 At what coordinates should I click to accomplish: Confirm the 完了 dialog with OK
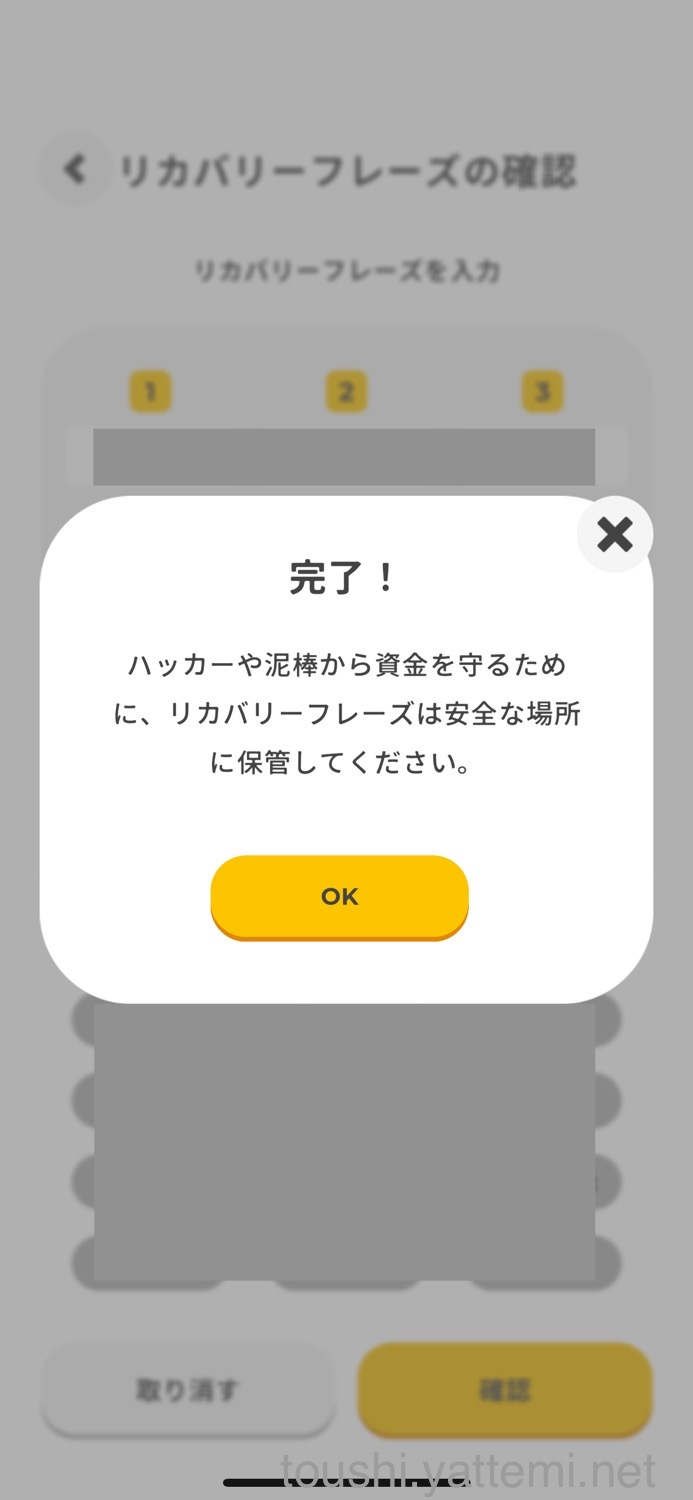click(339, 896)
